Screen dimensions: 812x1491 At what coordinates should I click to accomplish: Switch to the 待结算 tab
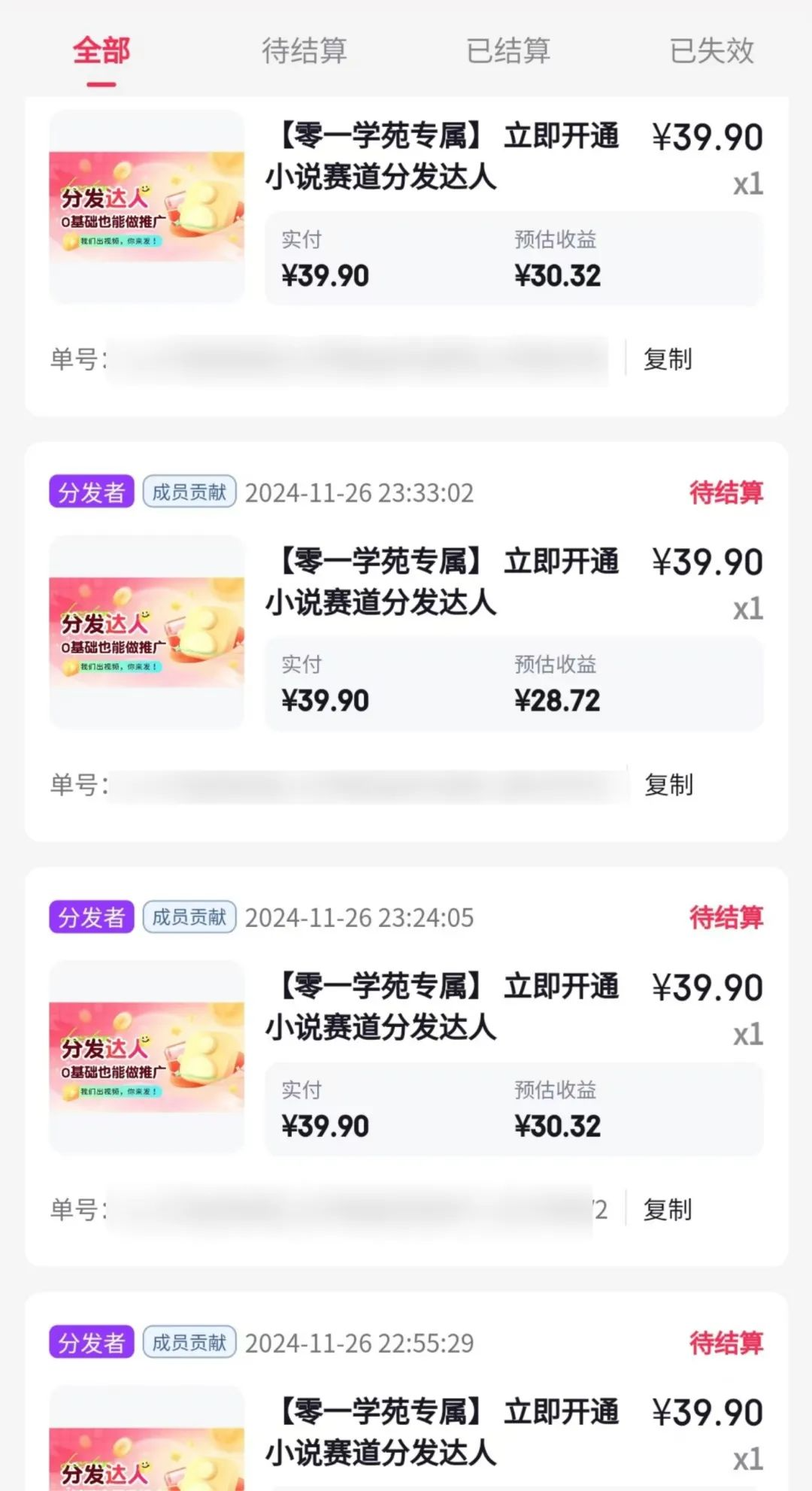304,51
